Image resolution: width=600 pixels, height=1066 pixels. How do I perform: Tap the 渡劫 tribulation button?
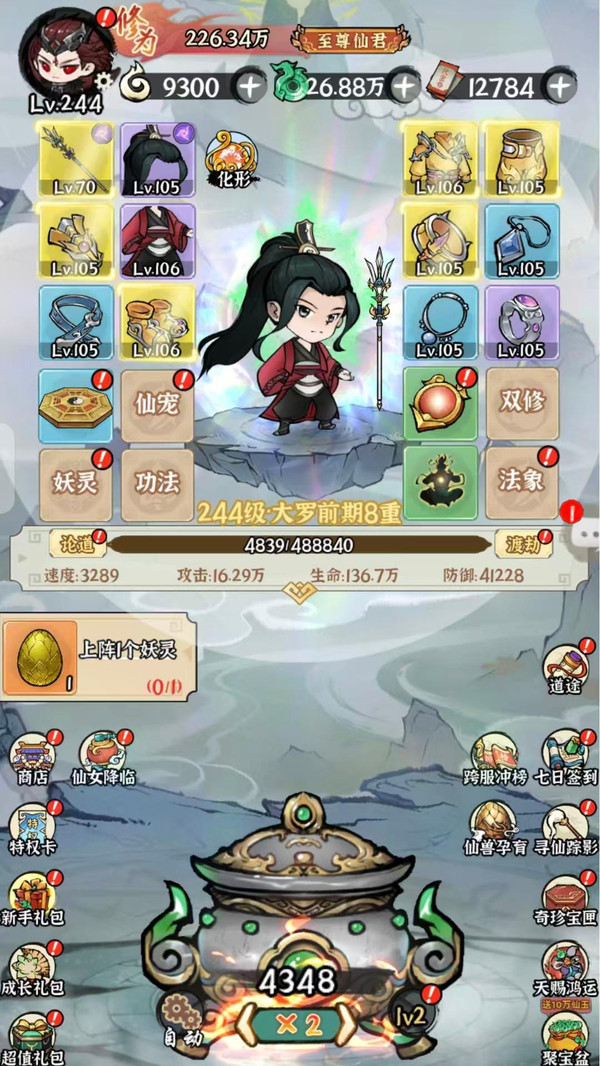coord(522,545)
